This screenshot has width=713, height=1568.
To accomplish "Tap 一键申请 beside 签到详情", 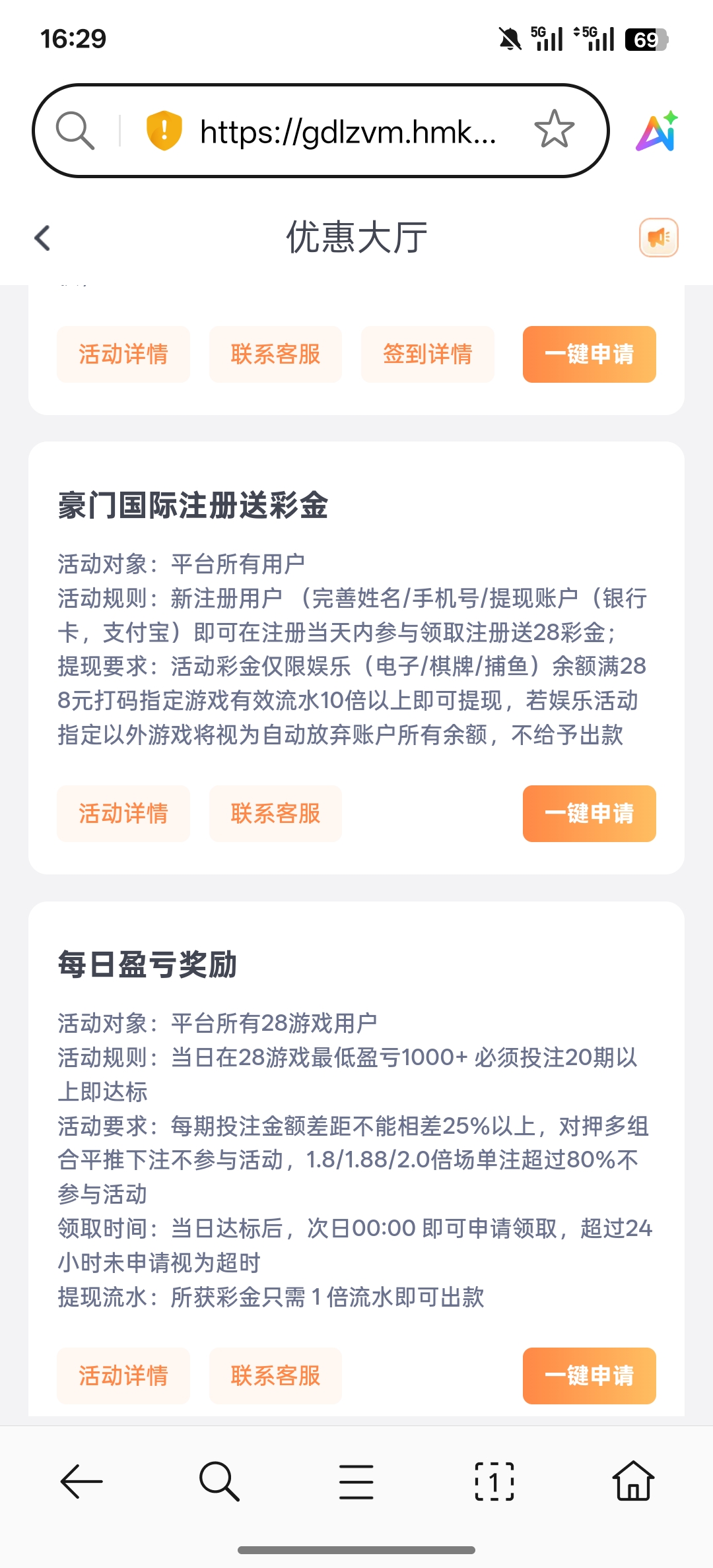I will click(589, 354).
